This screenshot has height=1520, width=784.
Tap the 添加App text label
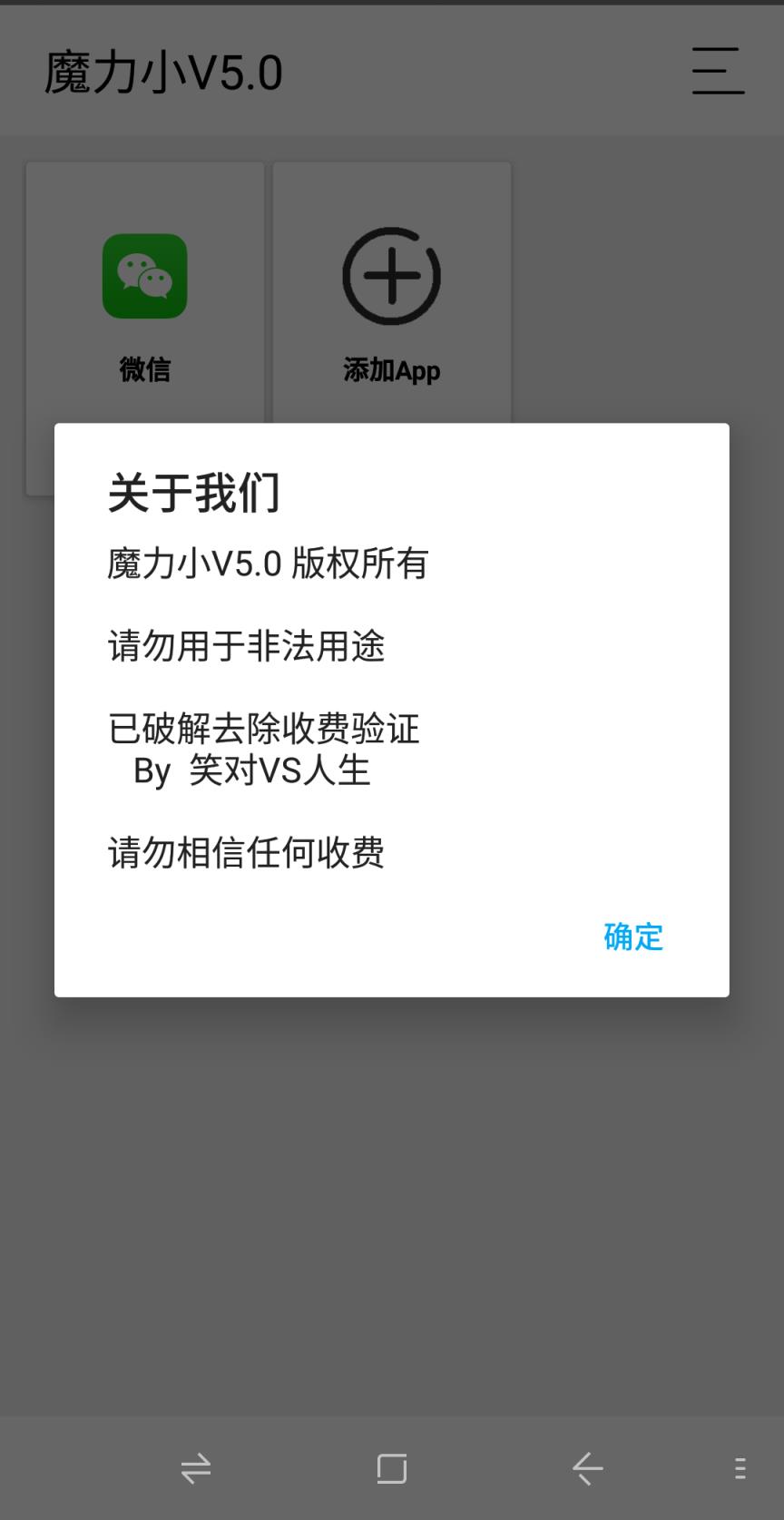coord(391,370)
